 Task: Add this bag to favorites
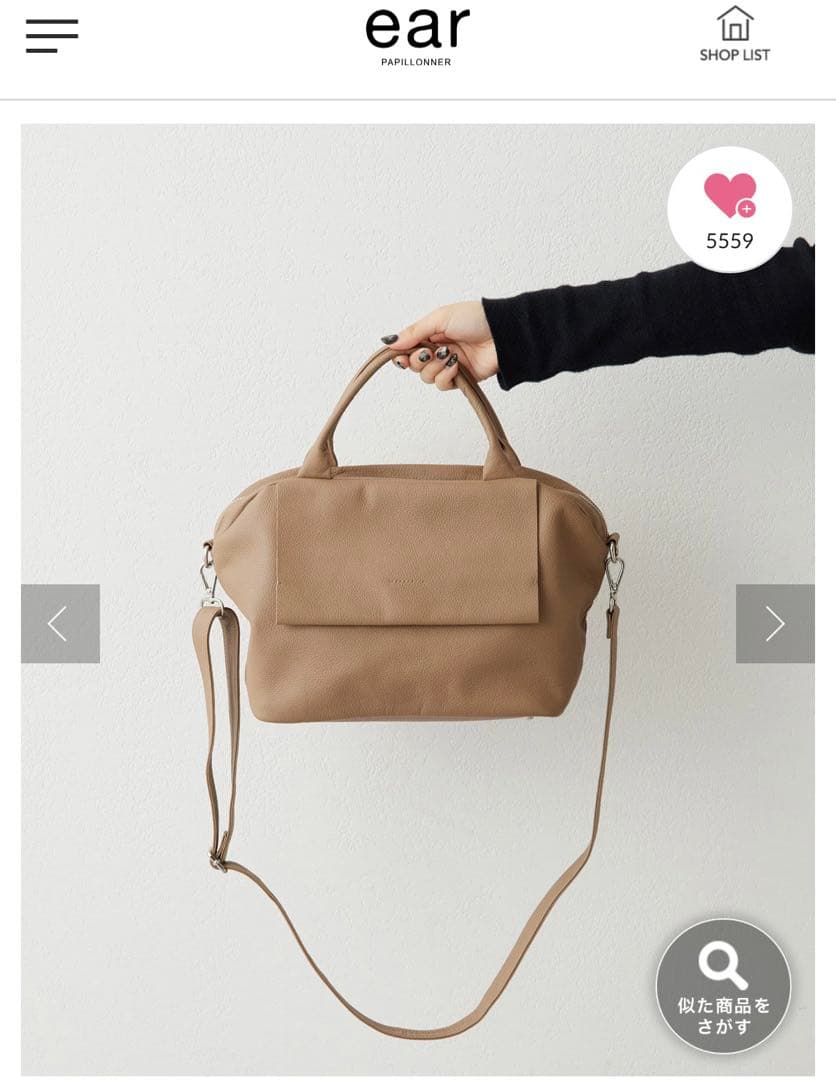coord(730,209)
